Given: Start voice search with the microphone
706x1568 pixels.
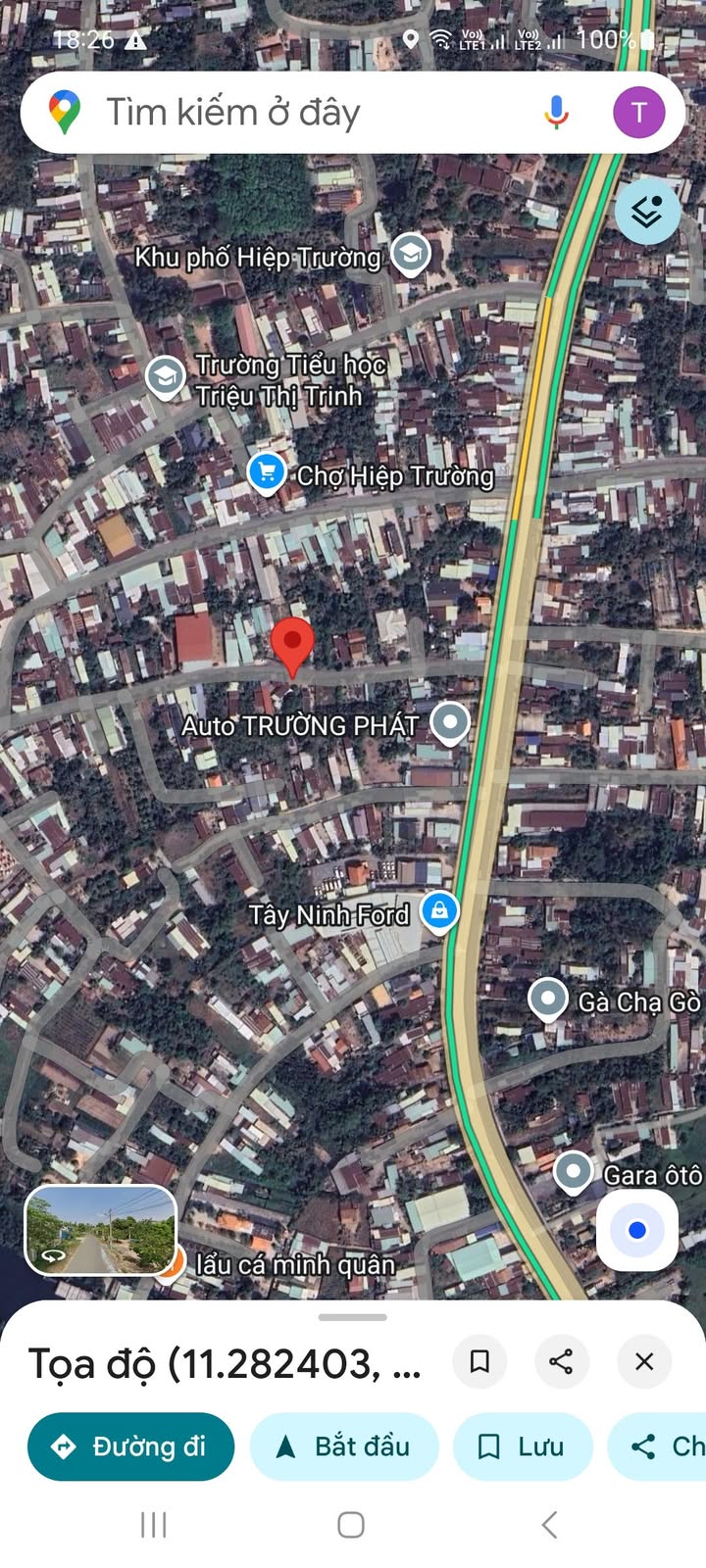Looking at the screenshot, I should click(556, 113).
